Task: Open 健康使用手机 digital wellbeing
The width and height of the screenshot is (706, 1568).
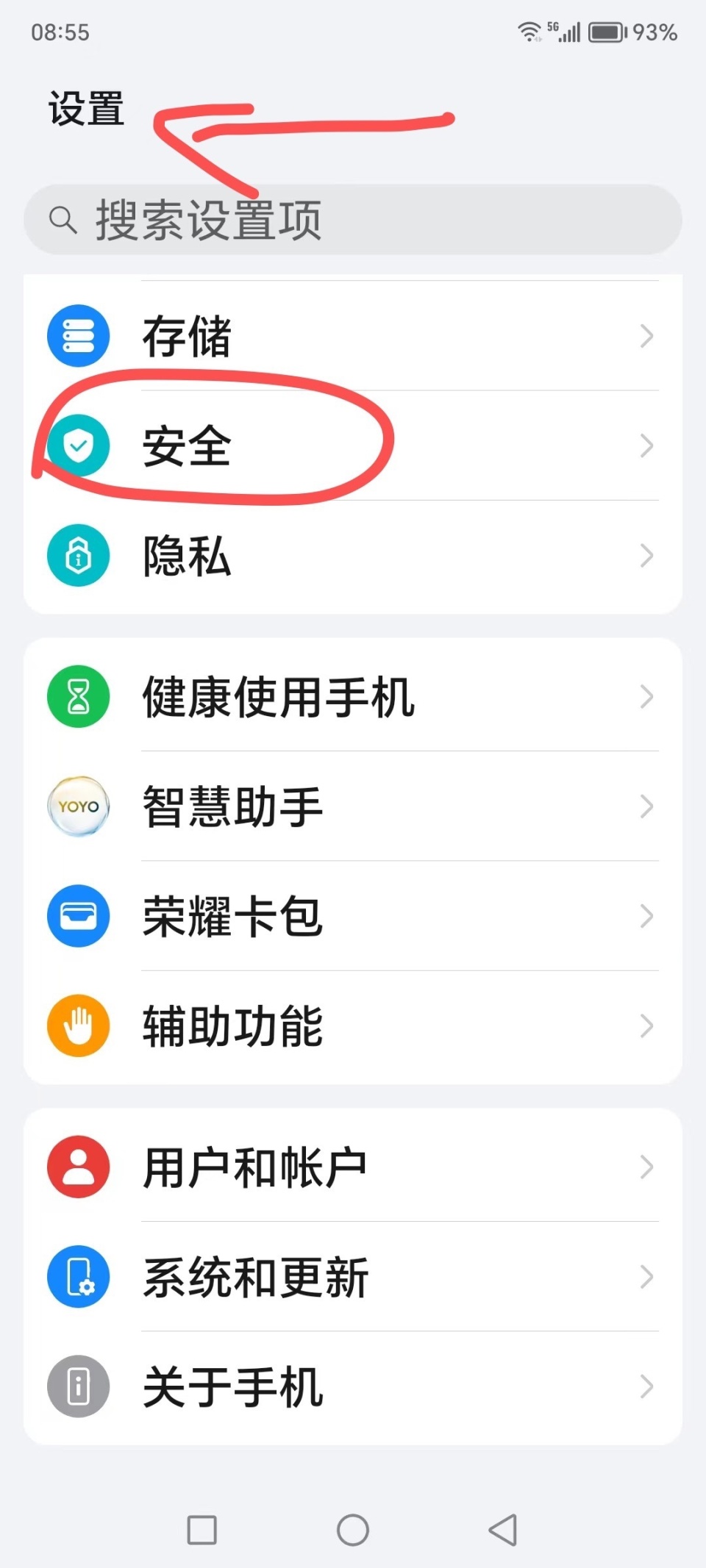Action: click(353, 697)
